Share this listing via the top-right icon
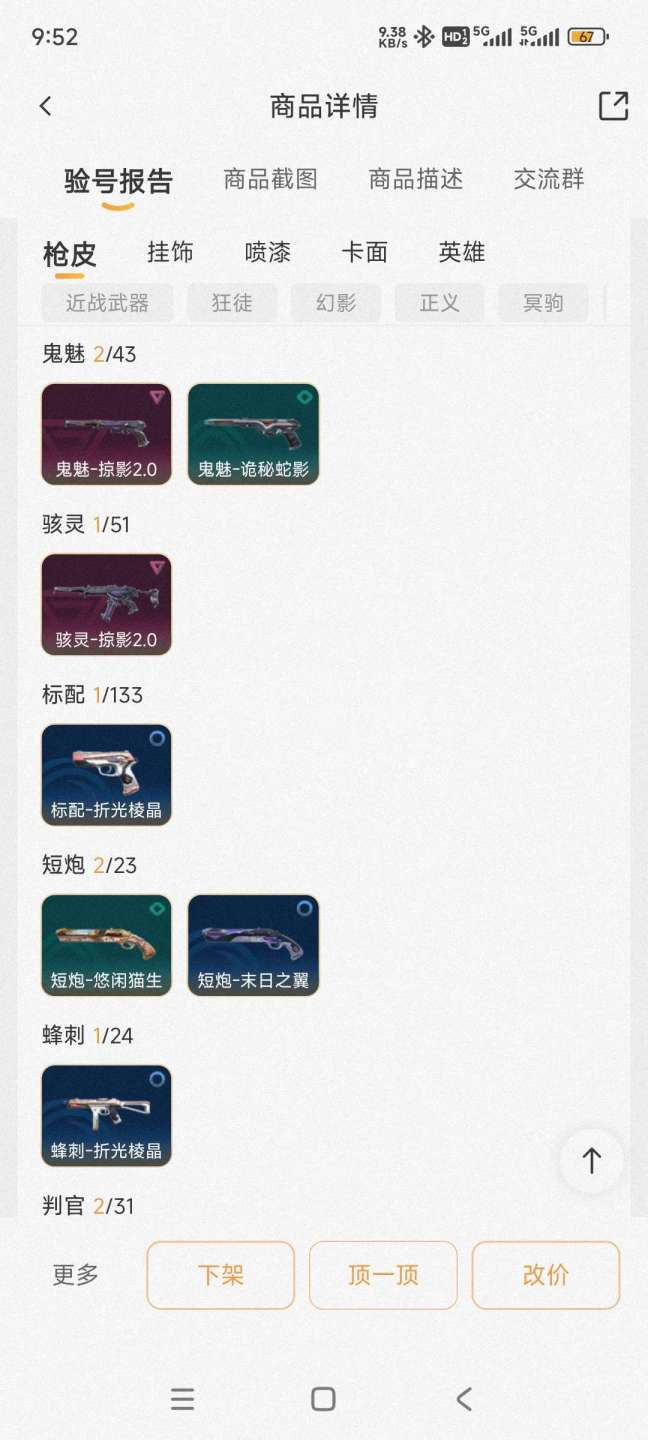The image size is (648, 1440). 613,106
